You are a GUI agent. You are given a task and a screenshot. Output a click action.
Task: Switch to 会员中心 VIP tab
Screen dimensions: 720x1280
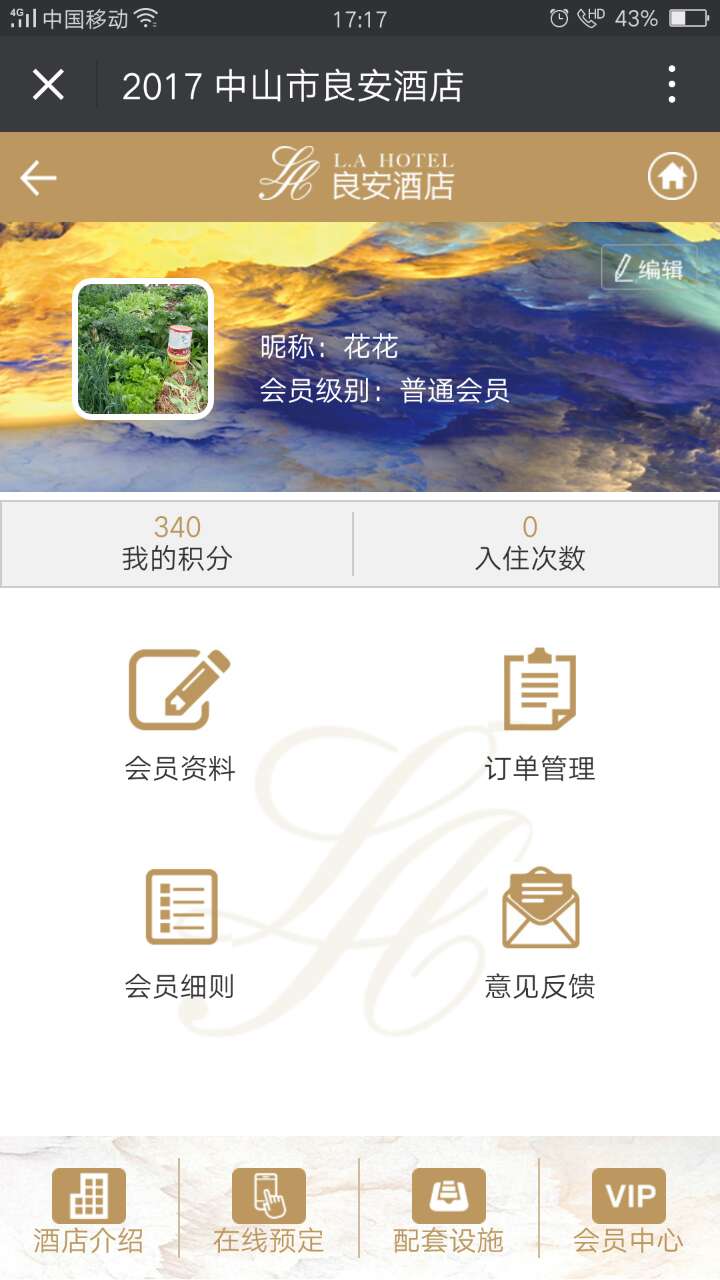coord(629,1211)
